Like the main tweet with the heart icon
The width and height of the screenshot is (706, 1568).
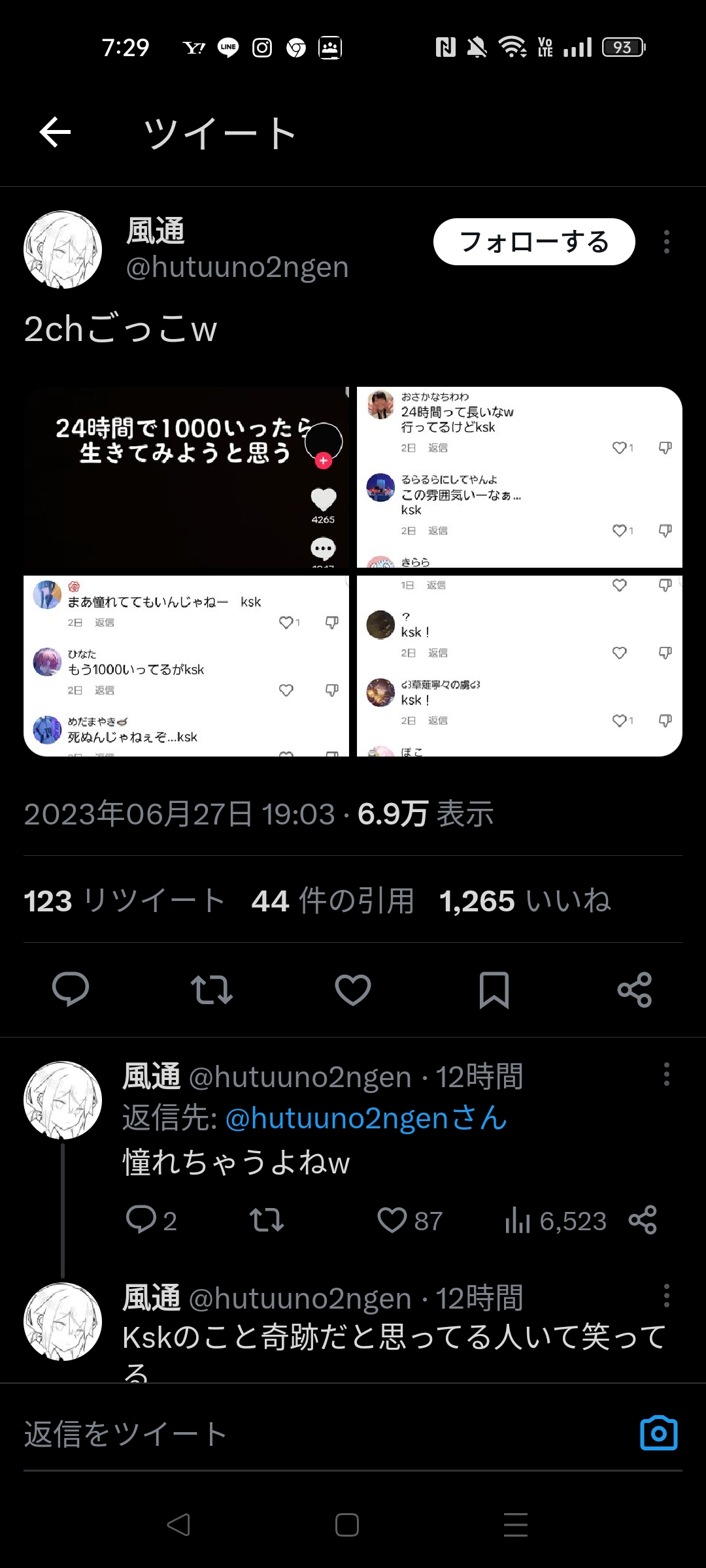pyautogui.click(x=352, y=989)
